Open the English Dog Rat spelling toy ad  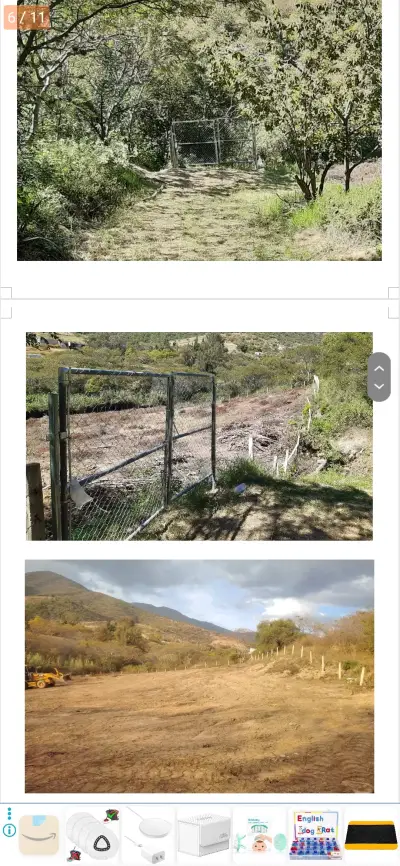[315, 835]
